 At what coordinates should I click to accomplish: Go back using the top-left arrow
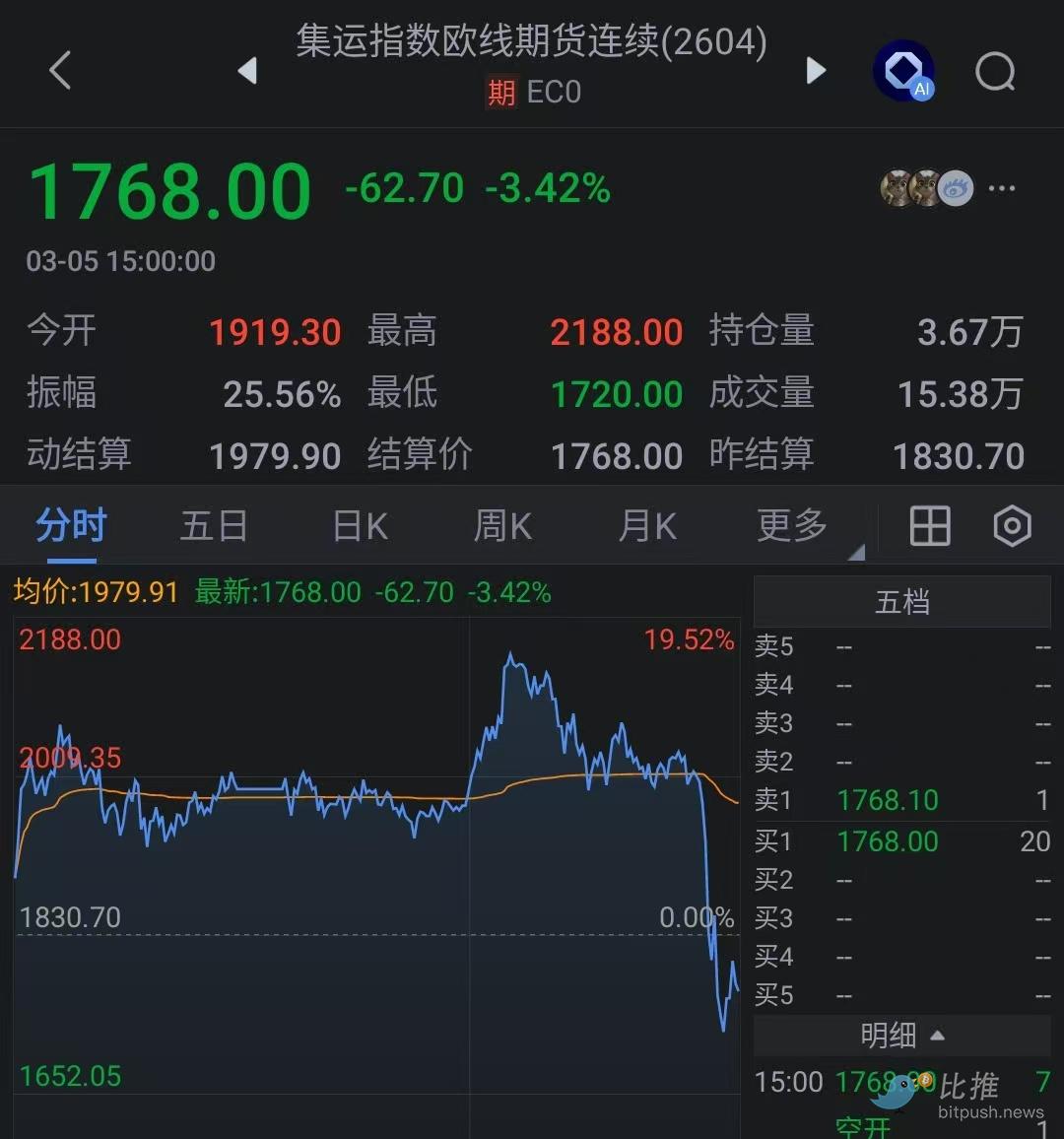pos(61,70)
